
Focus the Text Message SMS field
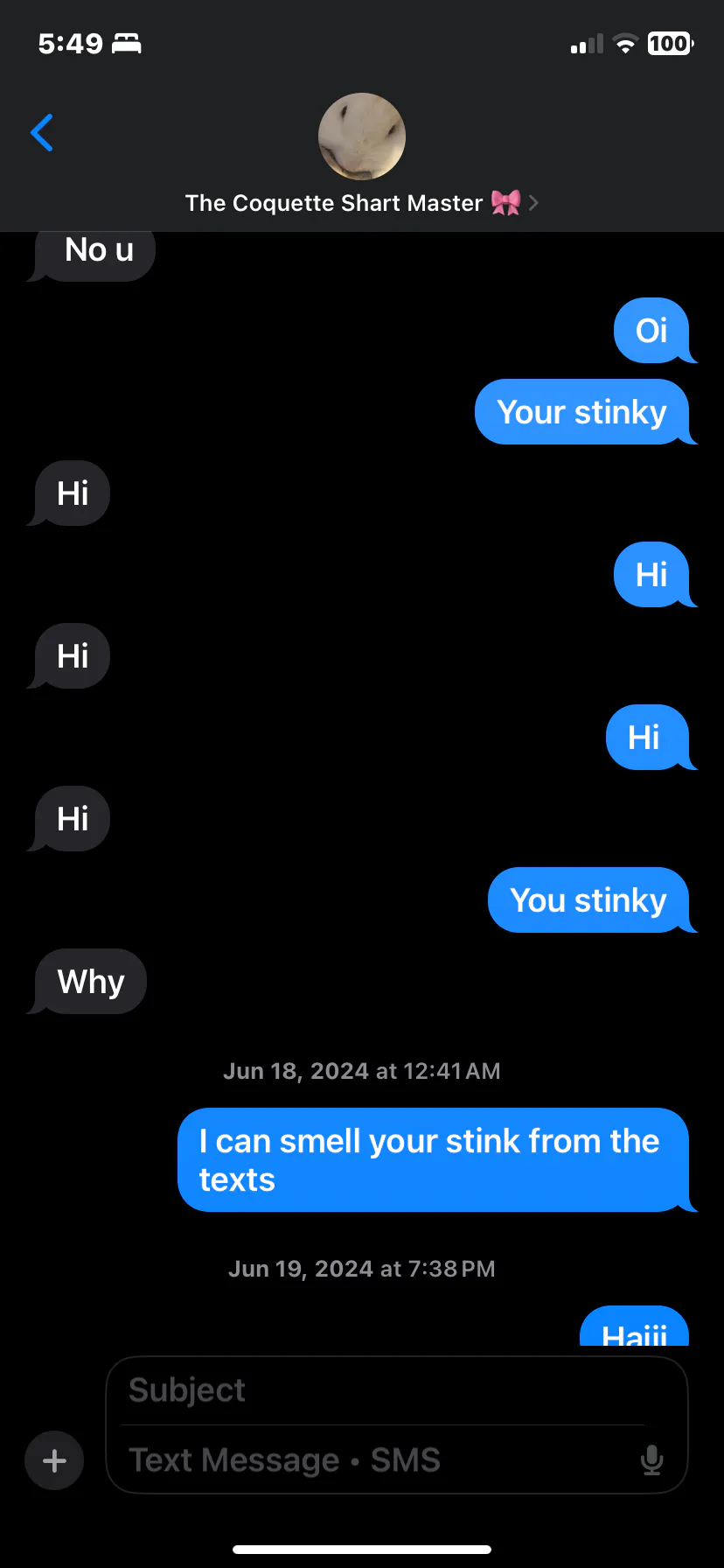click(376, 1460)
